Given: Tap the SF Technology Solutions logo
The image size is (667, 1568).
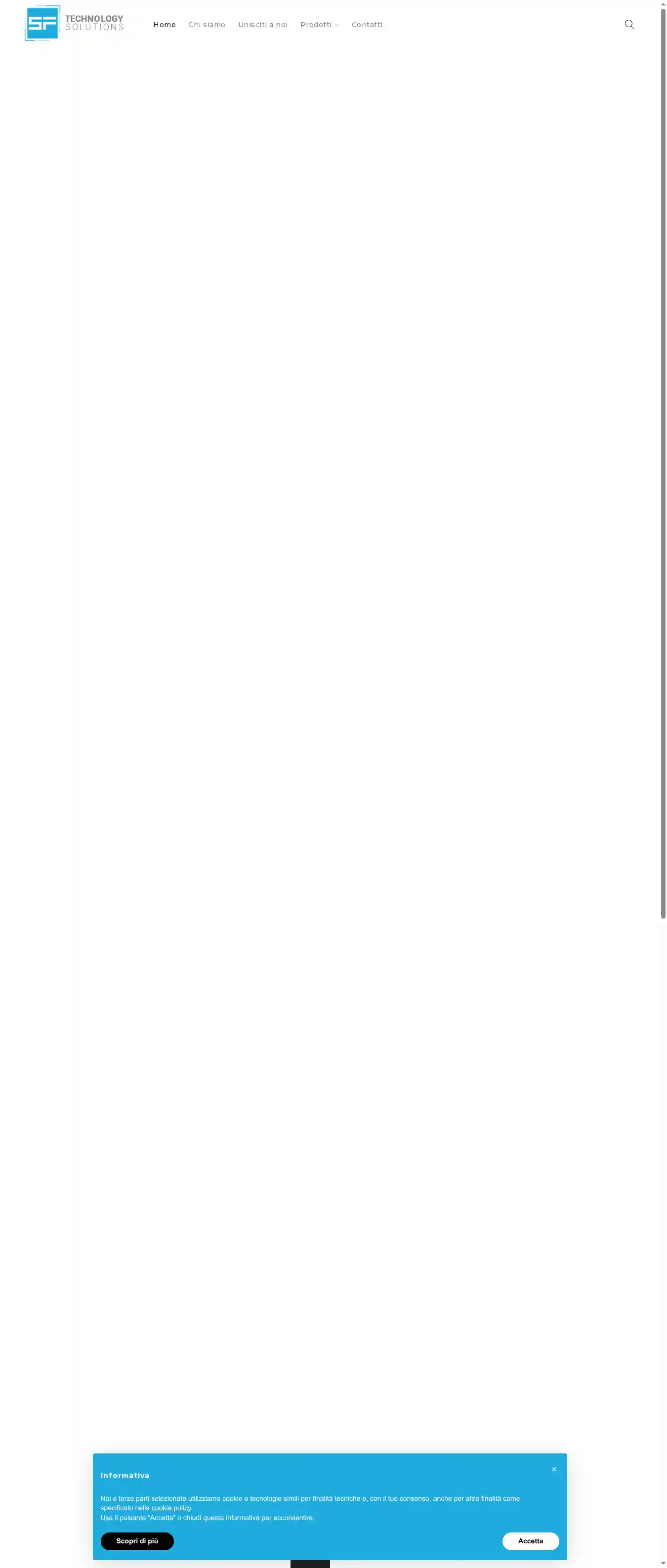Looking at the screenshot, I should (x=74, y=24).
